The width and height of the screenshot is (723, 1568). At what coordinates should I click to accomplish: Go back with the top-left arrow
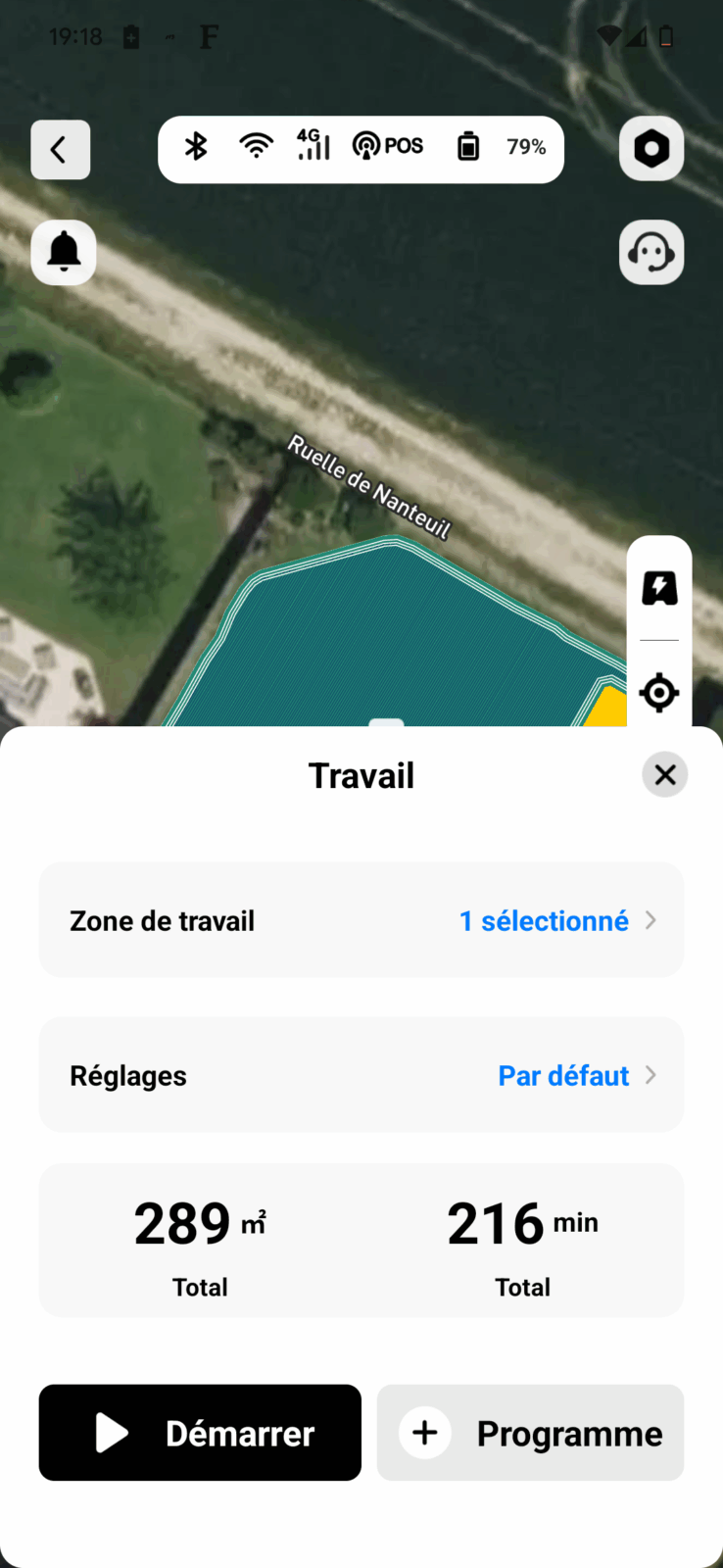(x=60, y=150)
